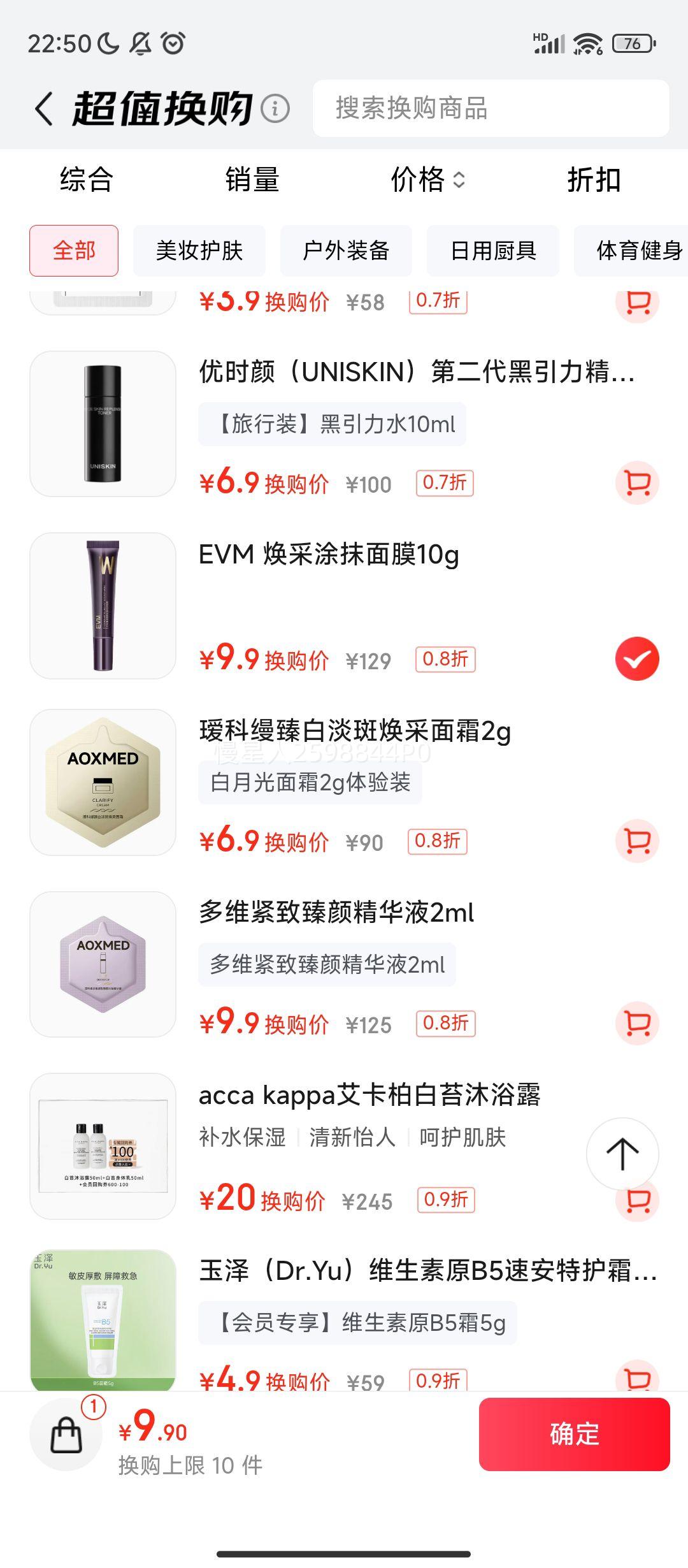Go back from 超值换购 page
The width and height of the screenshot is (688, 1568).
(43, 108)
